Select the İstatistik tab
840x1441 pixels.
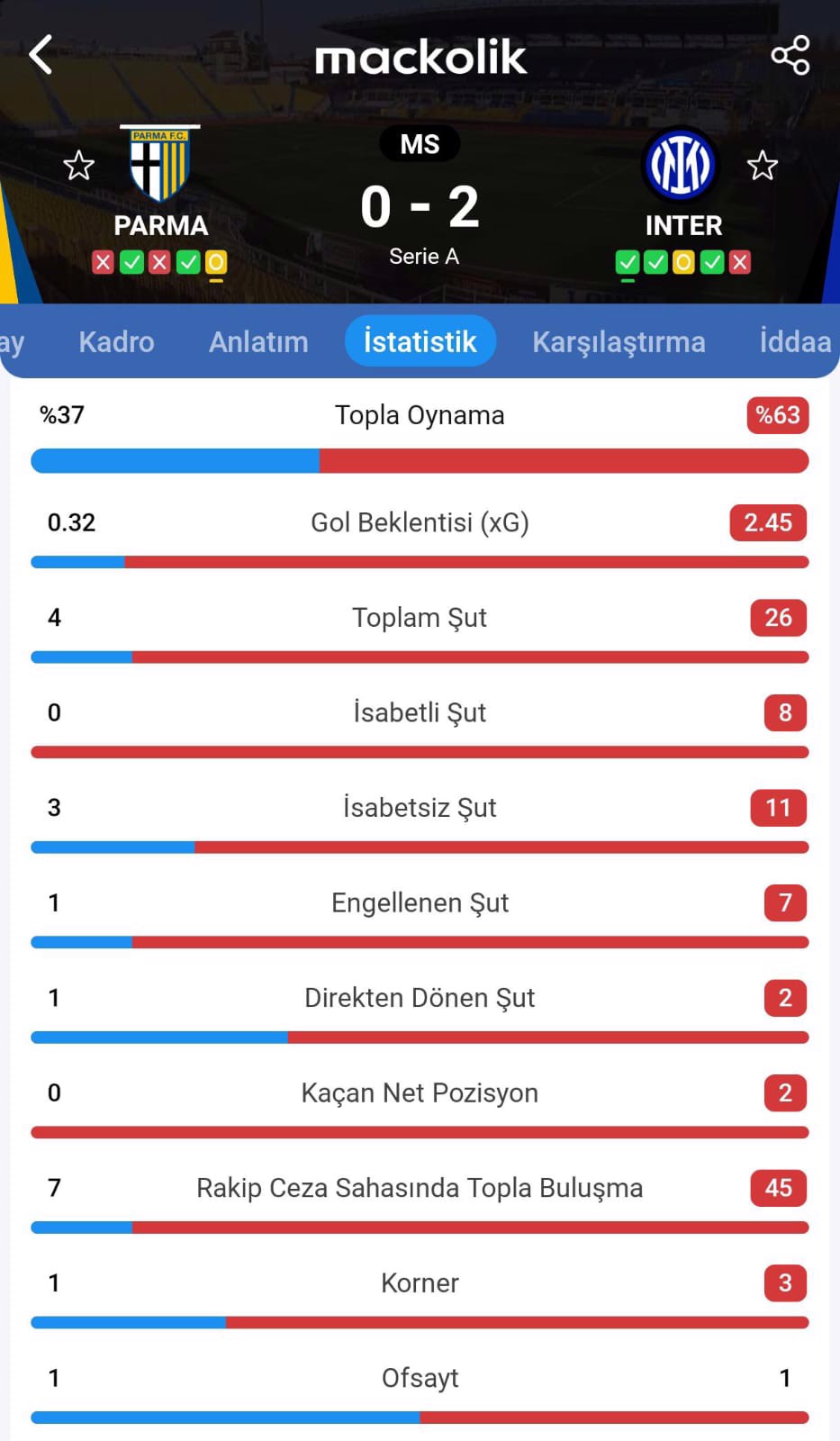tap(420, 342)
